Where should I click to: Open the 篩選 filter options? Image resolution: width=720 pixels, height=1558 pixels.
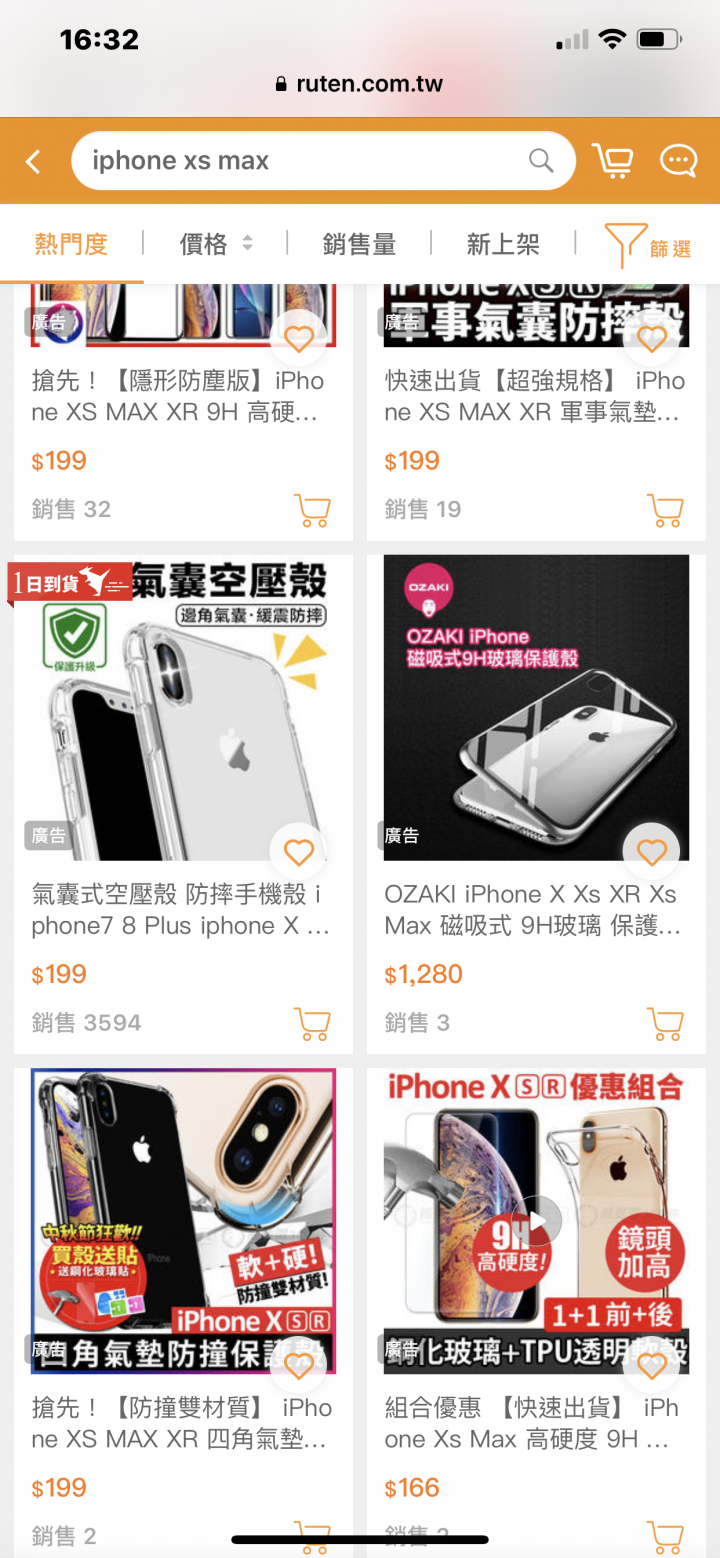648,246
